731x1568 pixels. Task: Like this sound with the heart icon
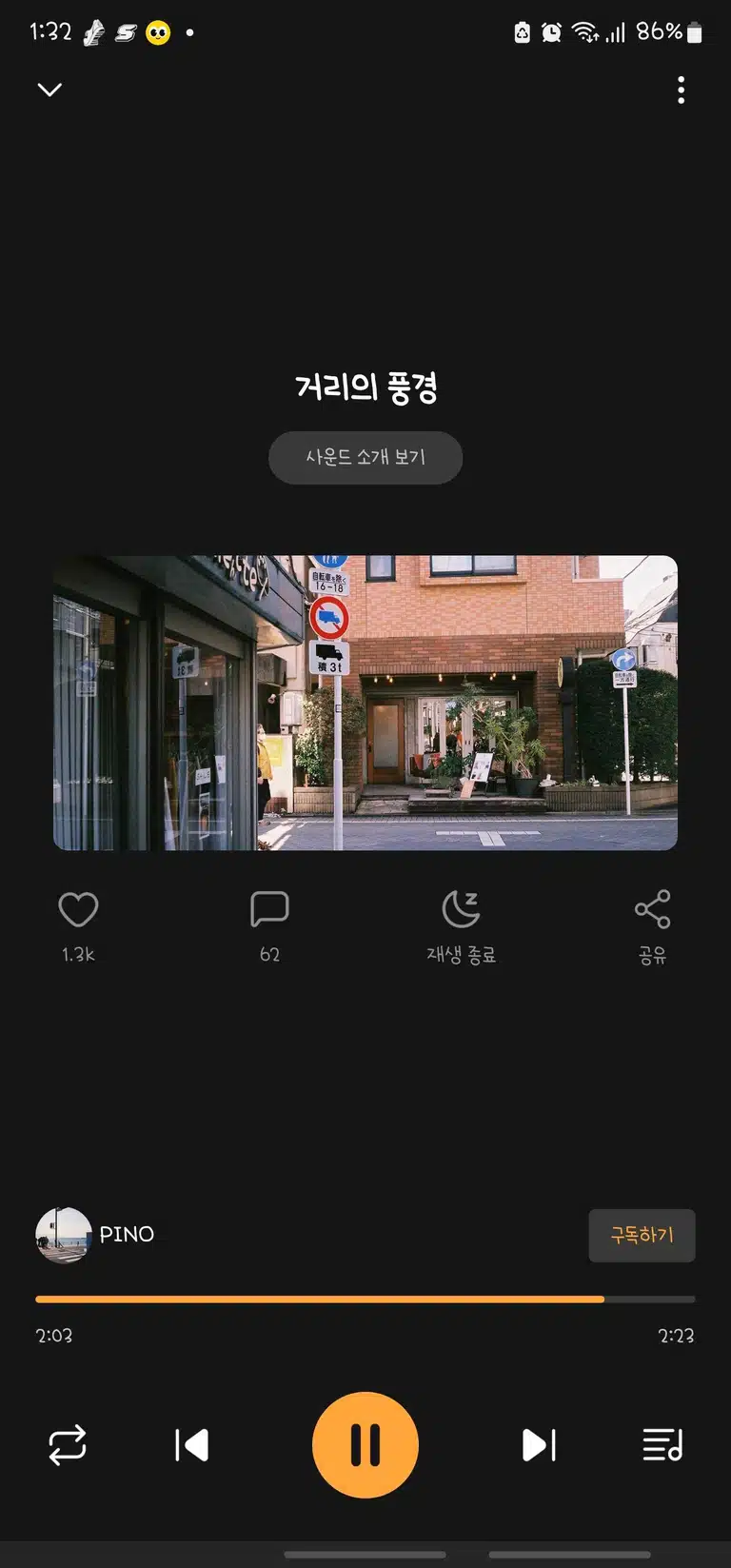point(78,910)
